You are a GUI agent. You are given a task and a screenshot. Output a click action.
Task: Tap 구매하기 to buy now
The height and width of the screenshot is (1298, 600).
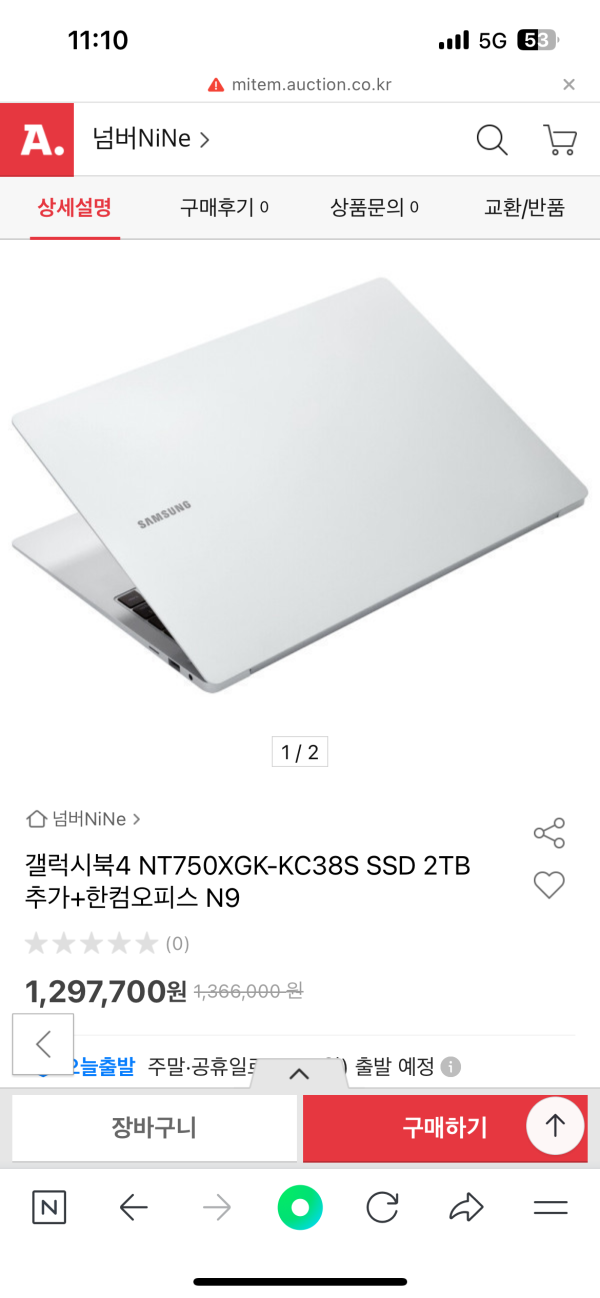[445, 1128]
